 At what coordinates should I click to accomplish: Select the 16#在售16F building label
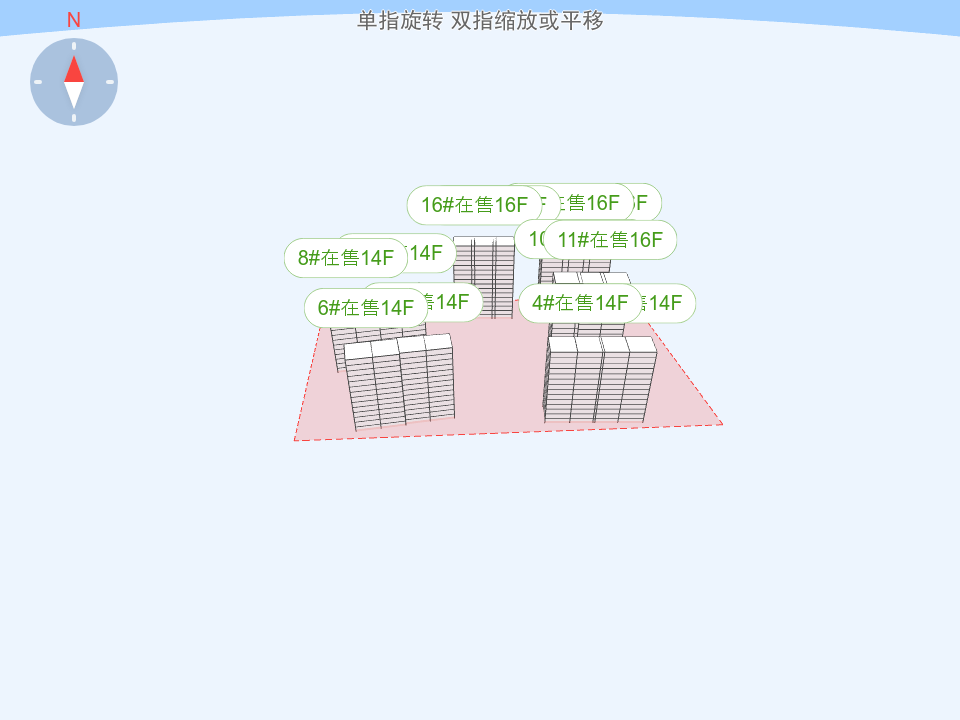[x=473, y=205]
